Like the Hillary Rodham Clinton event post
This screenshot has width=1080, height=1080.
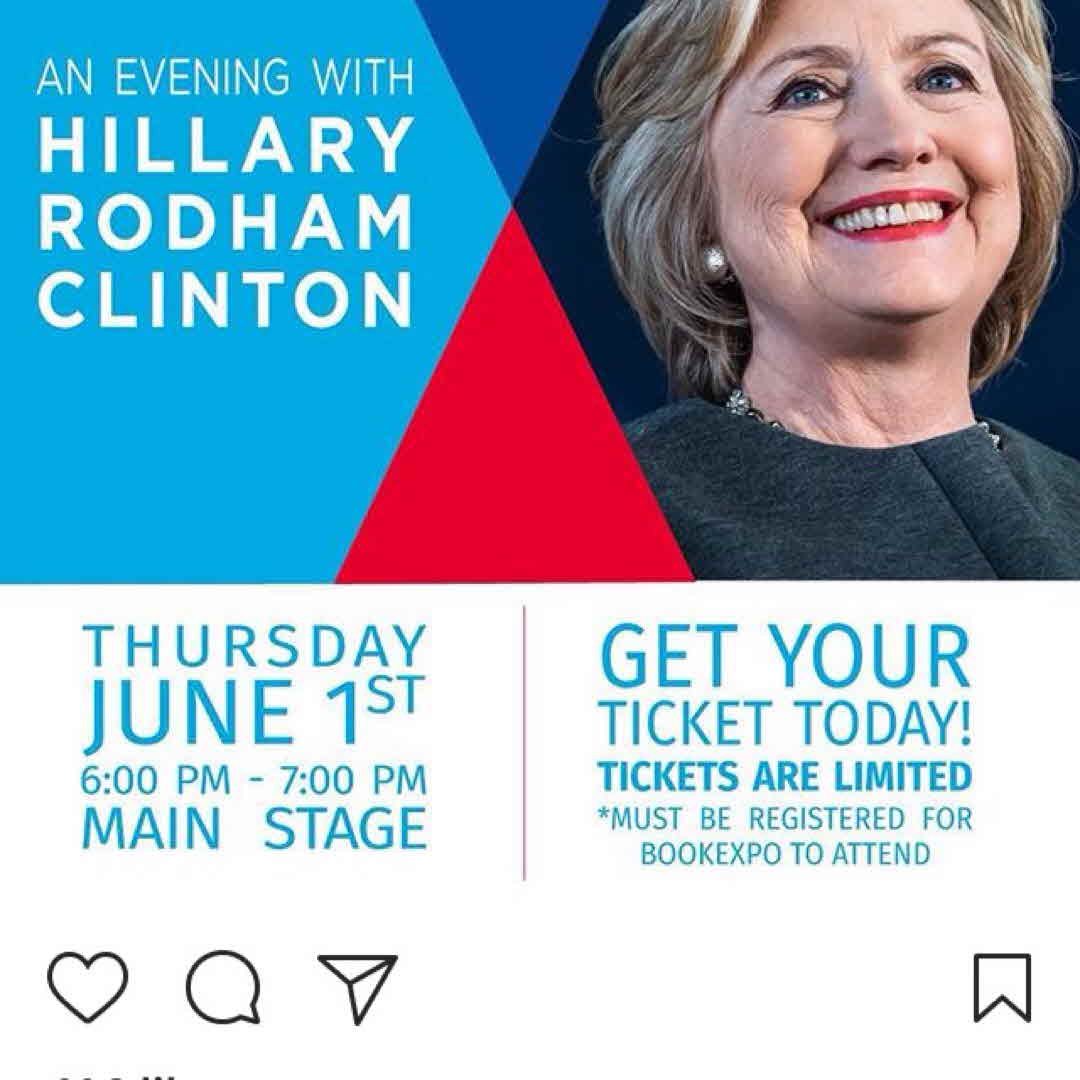pyautogui.click(x=88, y=987)
